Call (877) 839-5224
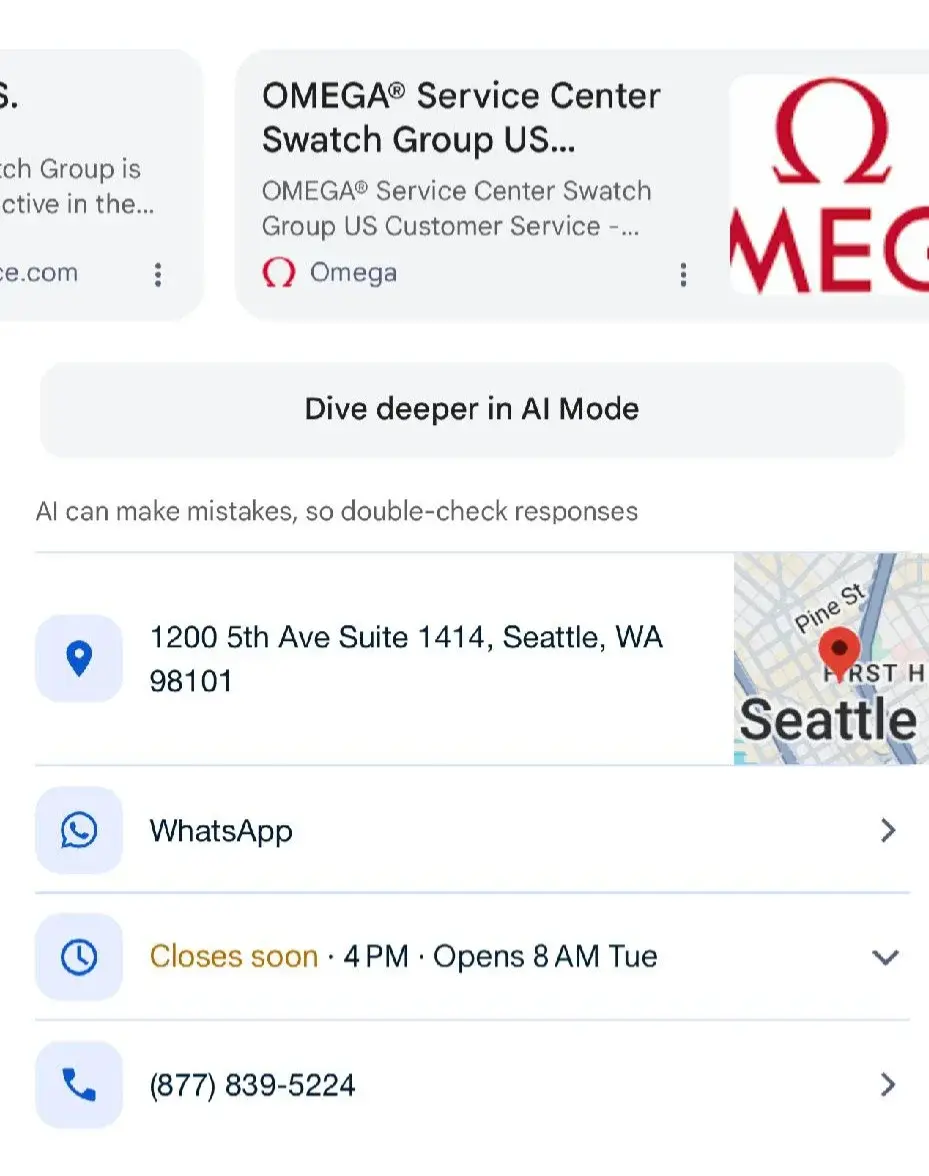This screenshot has width=929, height=1176. coord(472,1085)
